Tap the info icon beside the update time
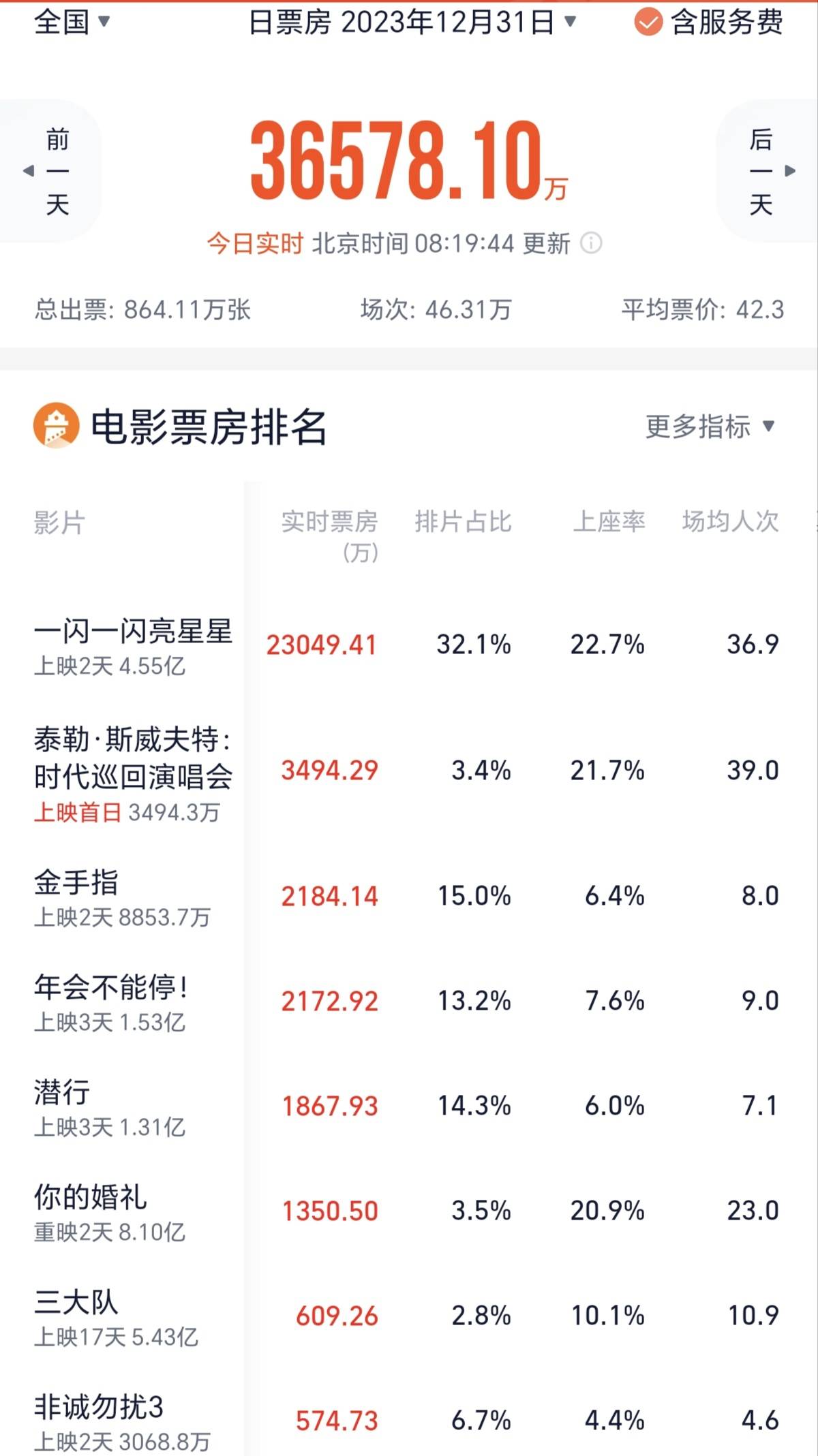The width and height of the screenshot is (818, 1456). 591,243
